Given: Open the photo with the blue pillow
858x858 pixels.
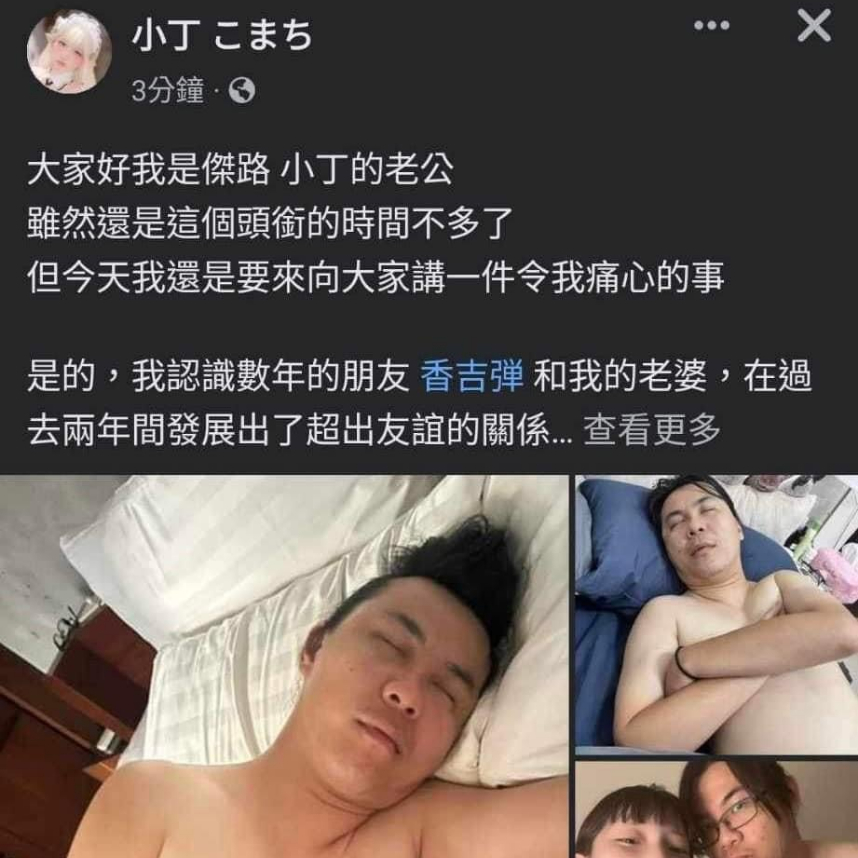Looking at the screenshot, I should (x=716, y=612).
